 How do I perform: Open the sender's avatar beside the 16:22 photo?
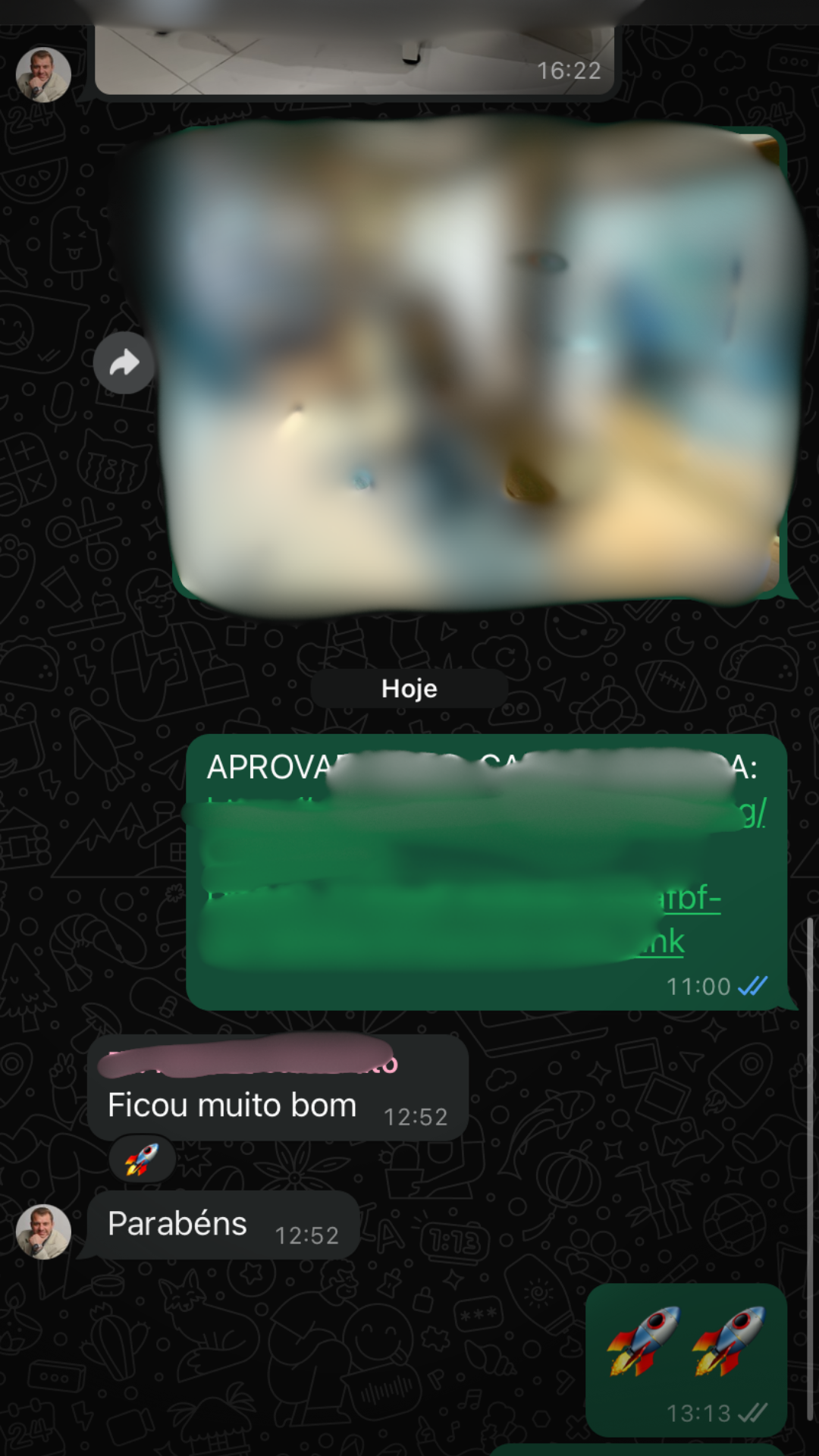tap(43, 75)
